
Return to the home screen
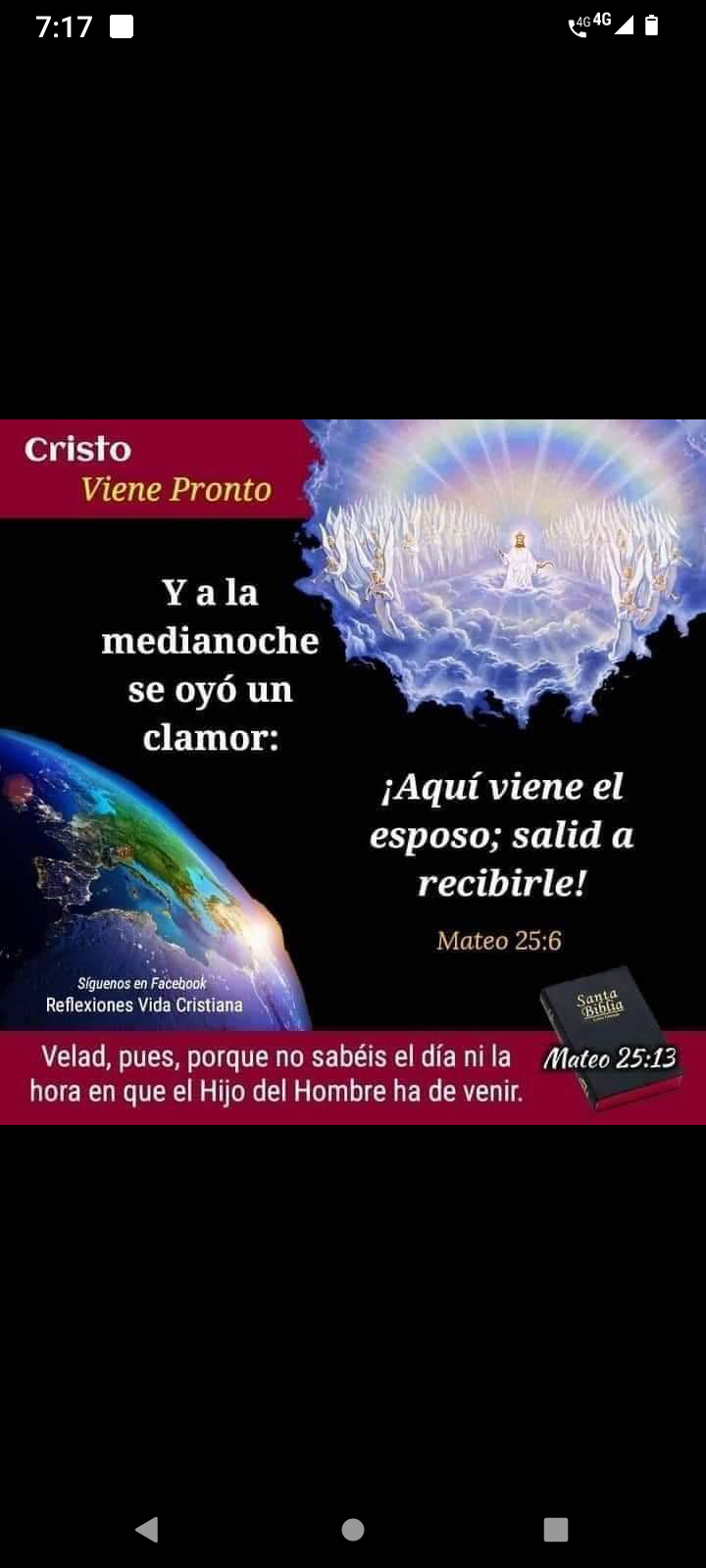[x=353, y=1529]
